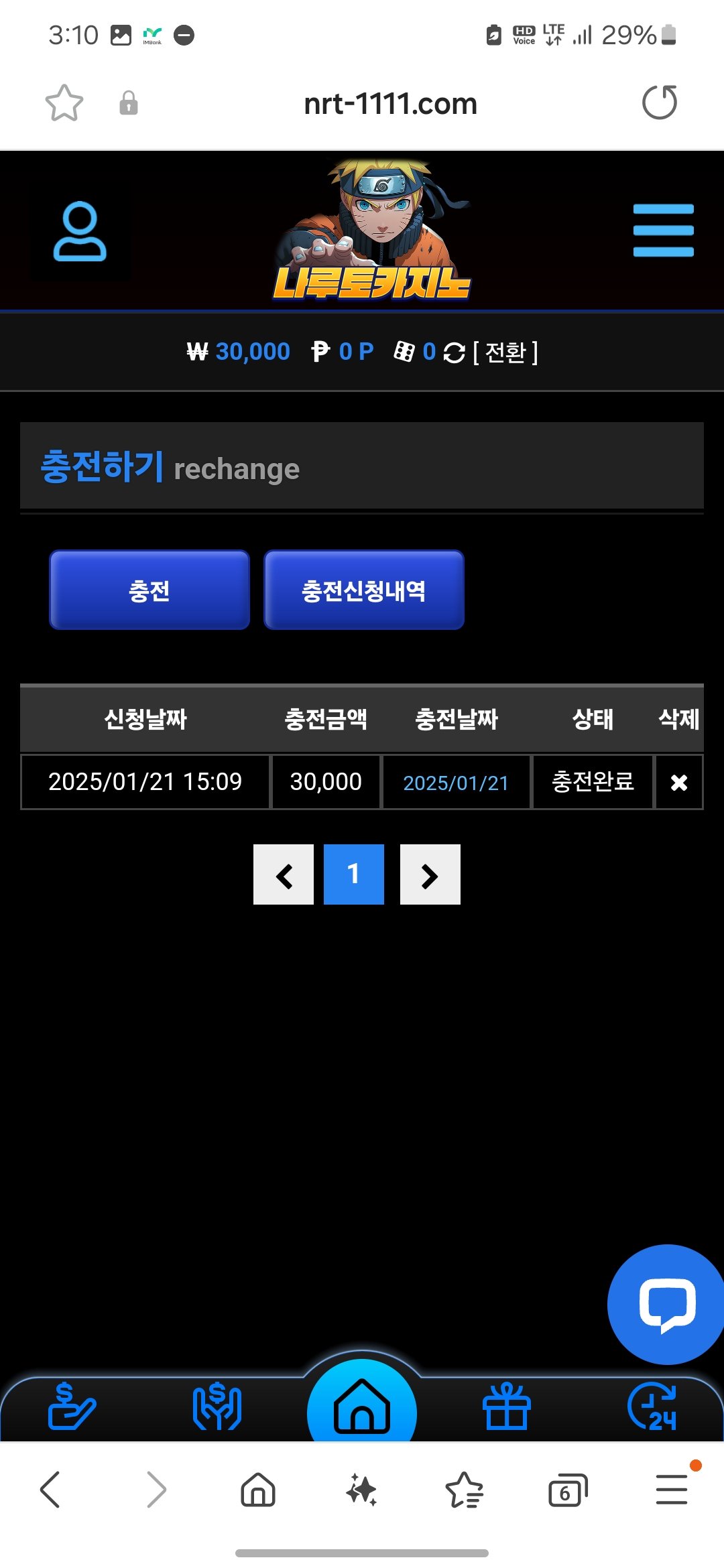Select page 1 in pagination
The height and width of the screenshot is (1568, 724).
coord(354,875)
